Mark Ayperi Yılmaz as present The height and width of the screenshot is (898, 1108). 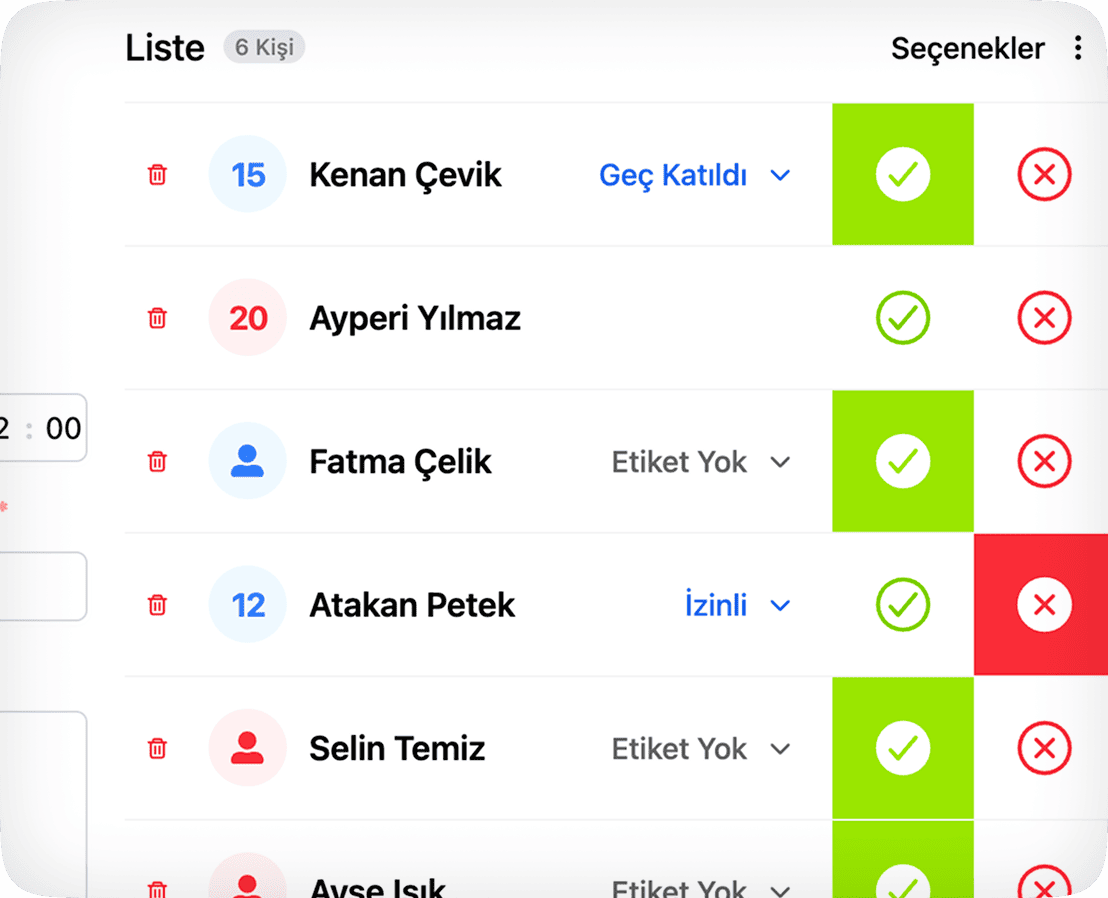(902, 319)
